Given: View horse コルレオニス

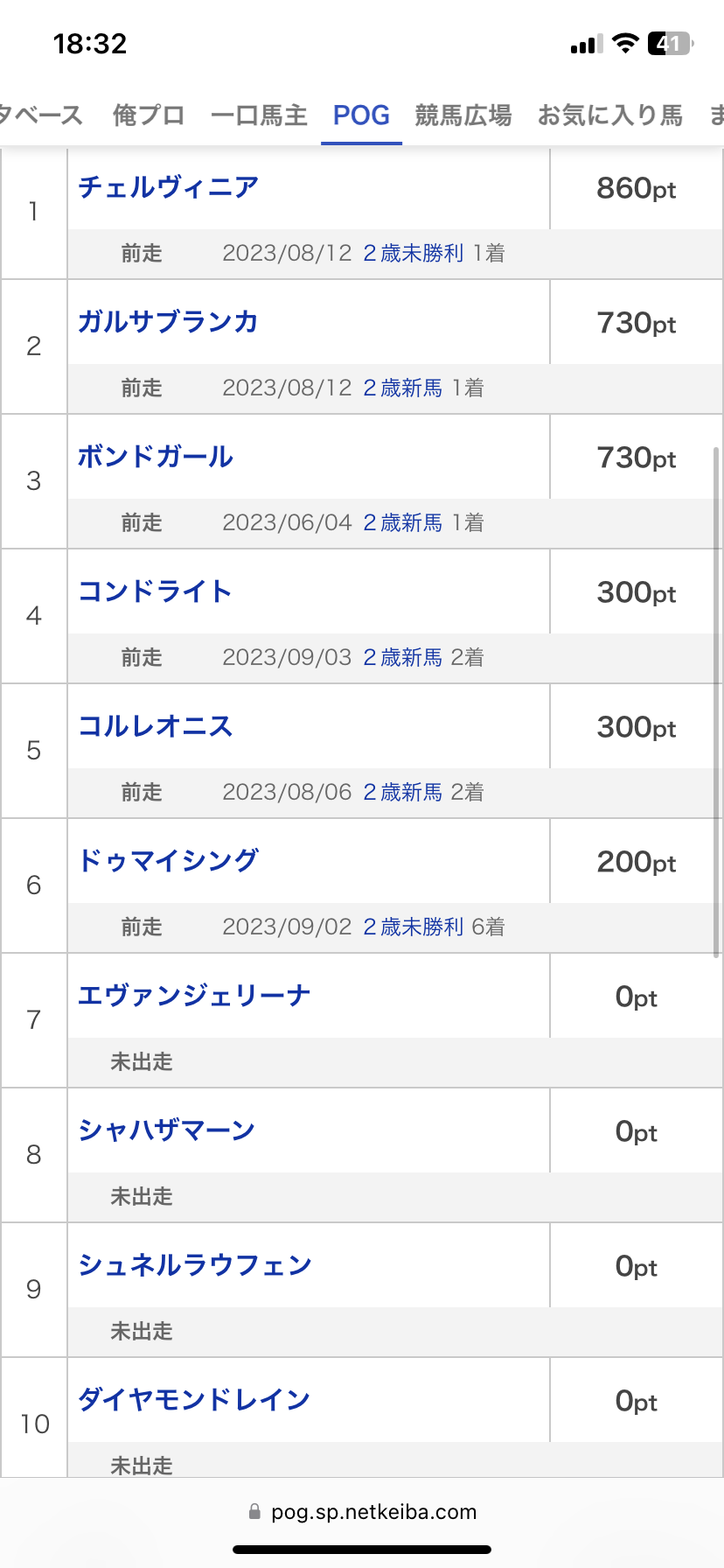Looking at the screenshot, I should coord(156,726).
